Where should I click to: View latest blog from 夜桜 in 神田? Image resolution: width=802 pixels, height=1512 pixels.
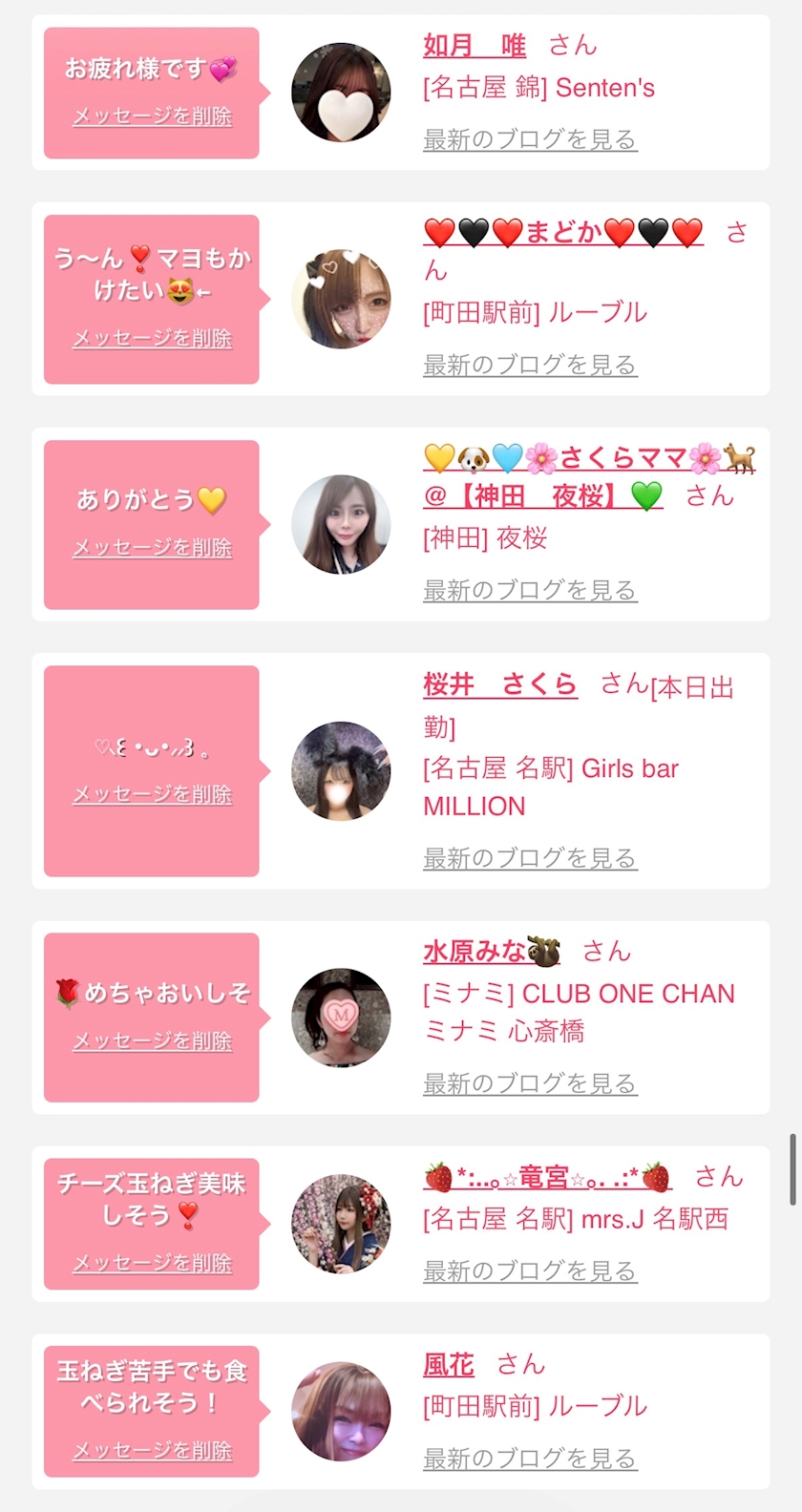(x=530, y=590)
